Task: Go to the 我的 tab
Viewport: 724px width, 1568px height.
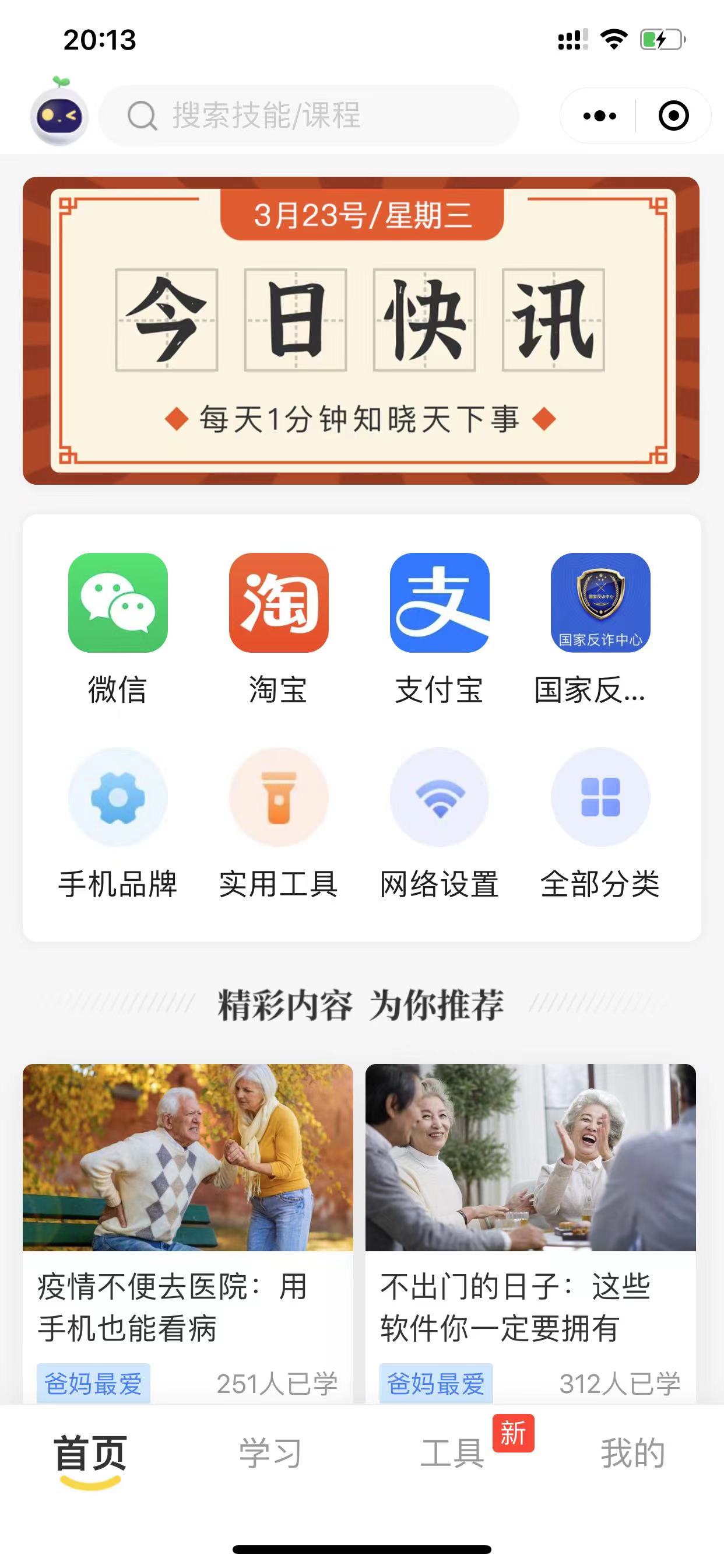Action: coord(633,1454)
